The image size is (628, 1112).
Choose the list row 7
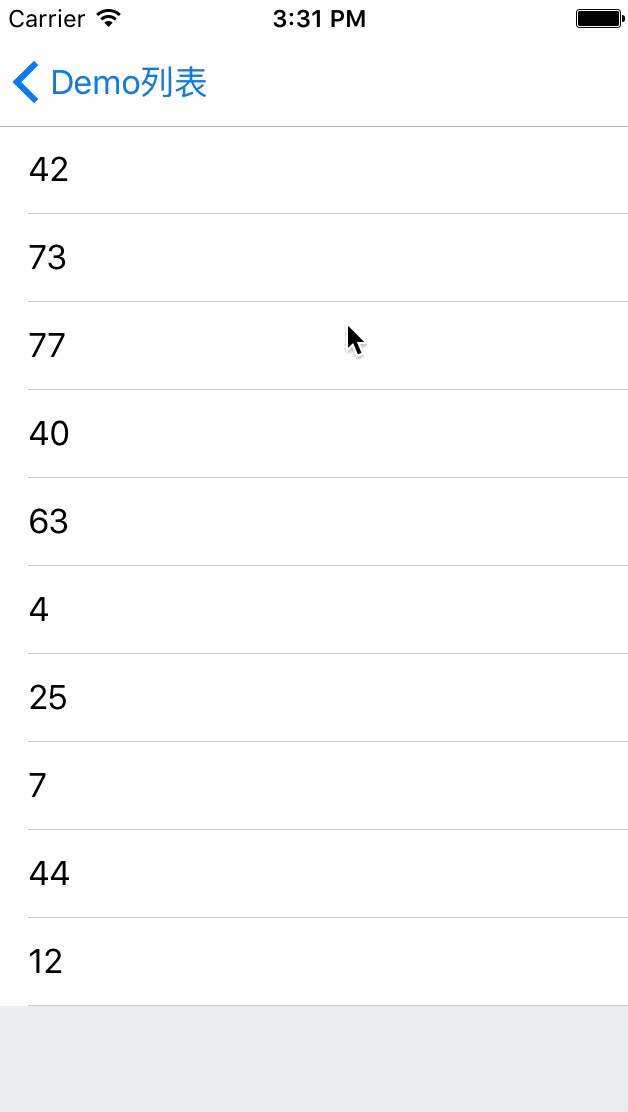(314, 786)
